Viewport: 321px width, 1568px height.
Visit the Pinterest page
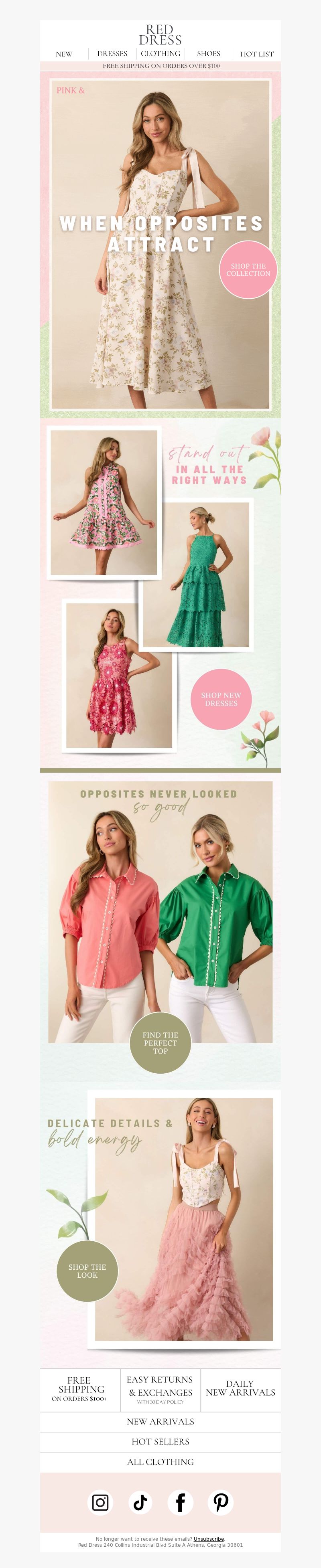click(x=221, y=1502)
